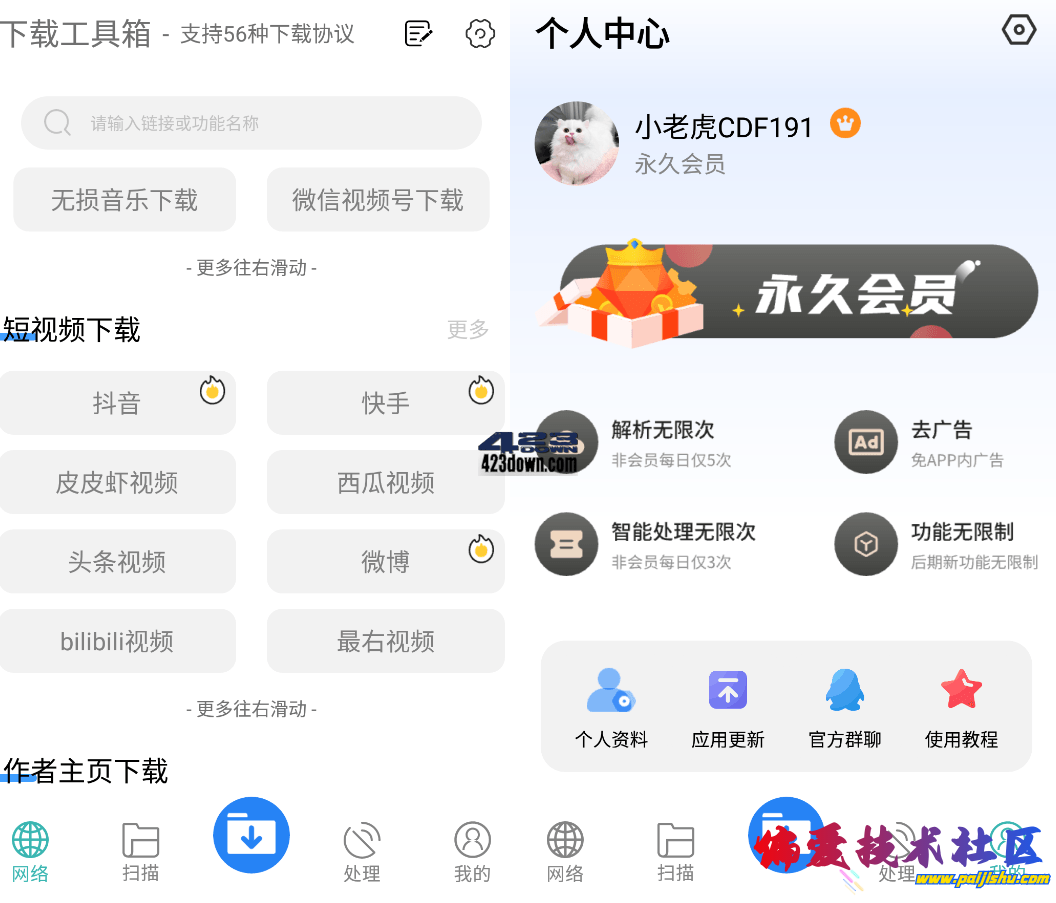Viewport: 1056px width, 903px height.
Task: Join 官方群聊
Action: coord(845,708)
